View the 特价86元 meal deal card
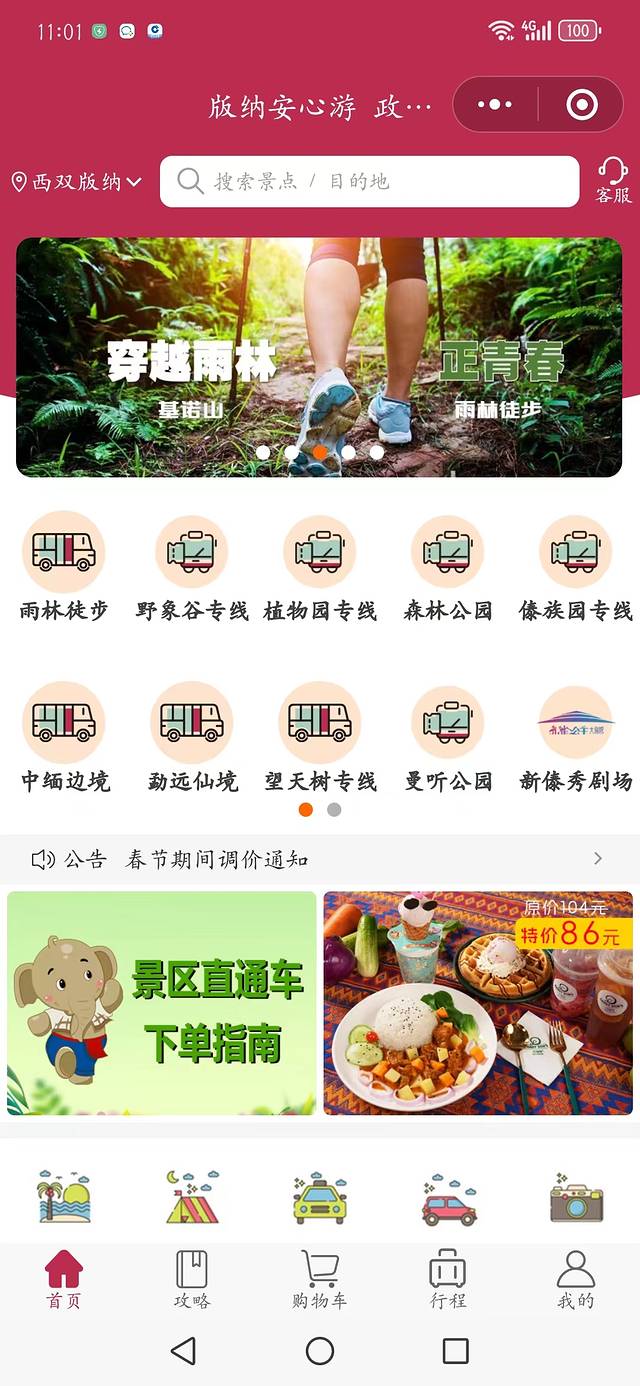The image size is (640, 1386). tap(478, 1003)
